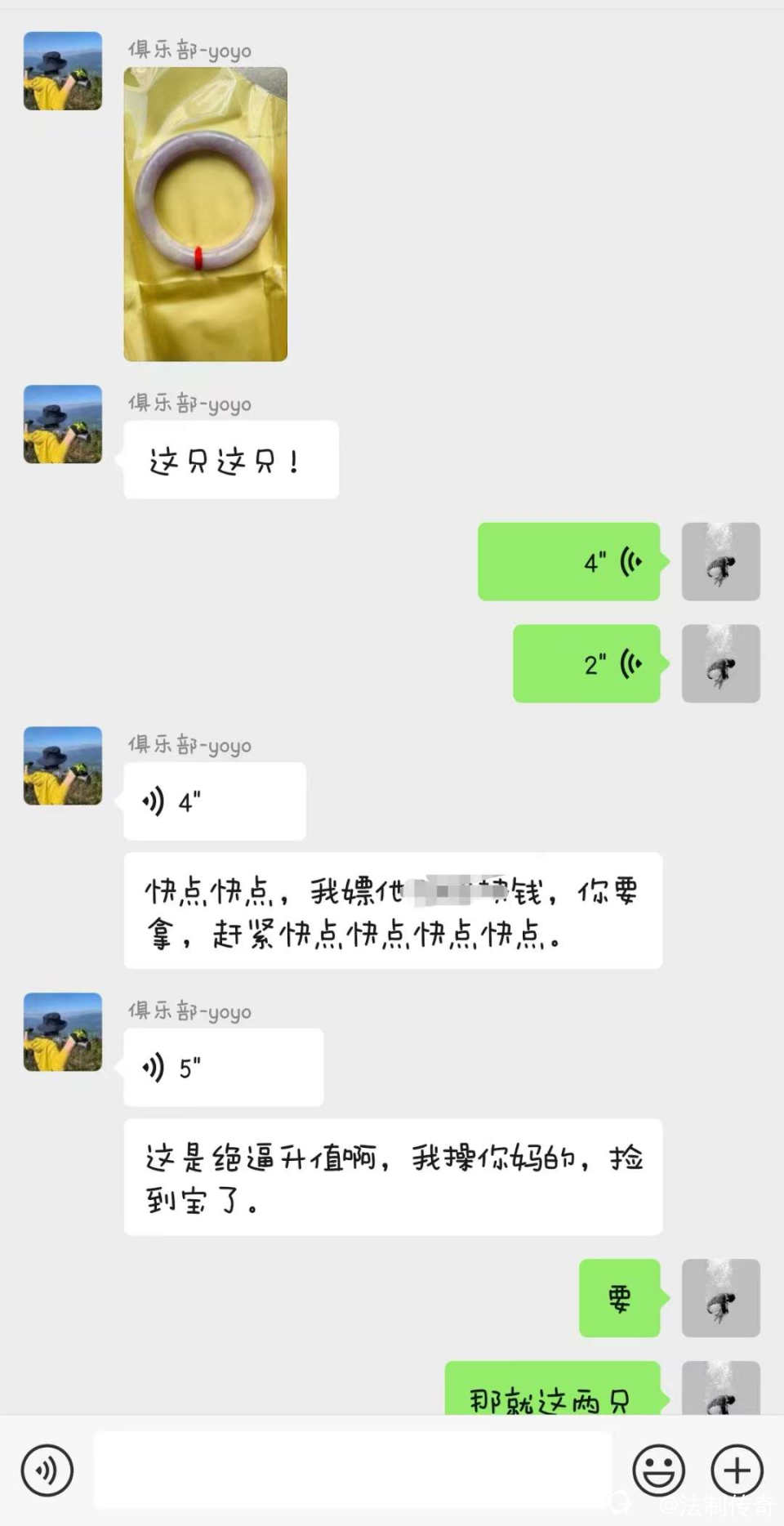Play yoyo's 5-second voice message

pos(223,1068)
